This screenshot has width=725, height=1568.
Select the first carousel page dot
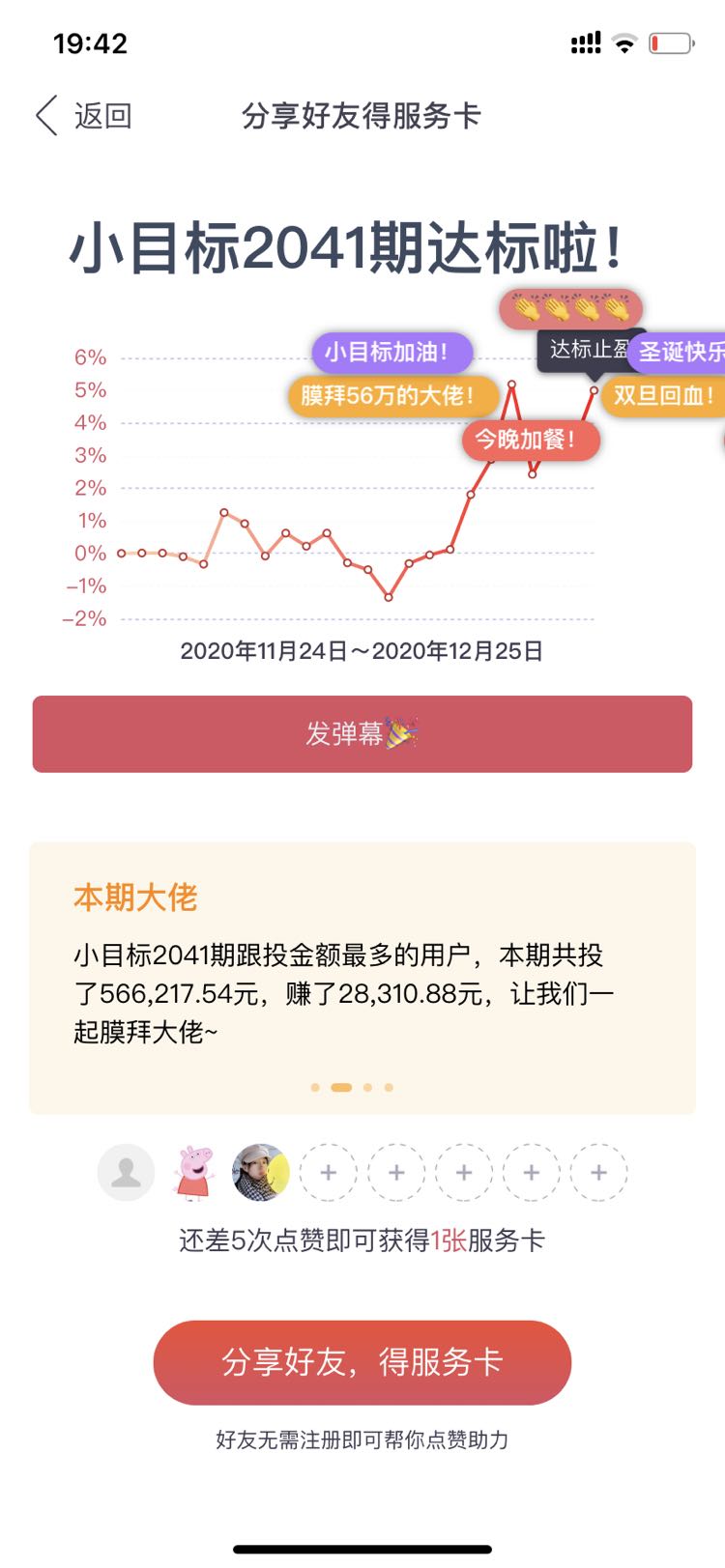click(315, 1088)
